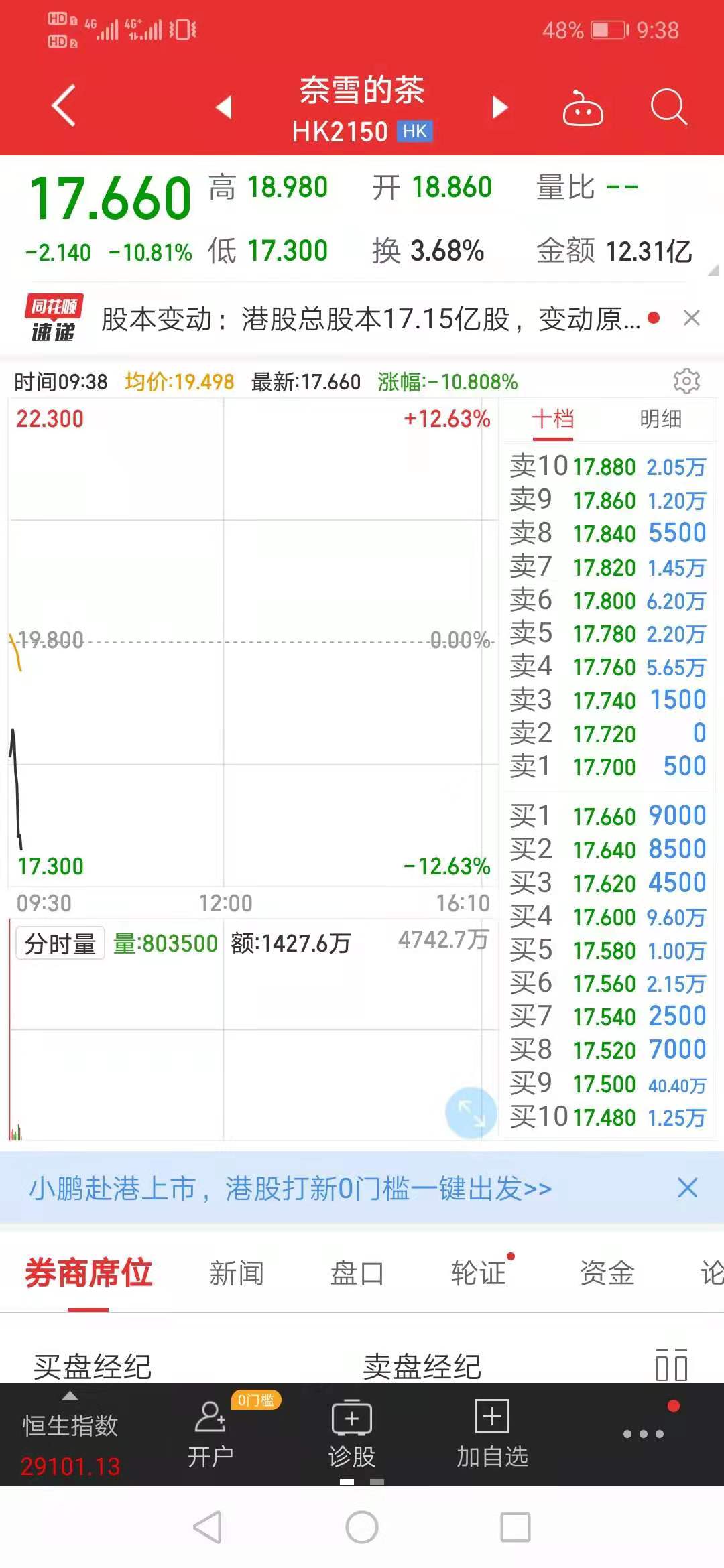Open the 轮证 tab
This screenshot has height=1568, width=724.
479,1273
